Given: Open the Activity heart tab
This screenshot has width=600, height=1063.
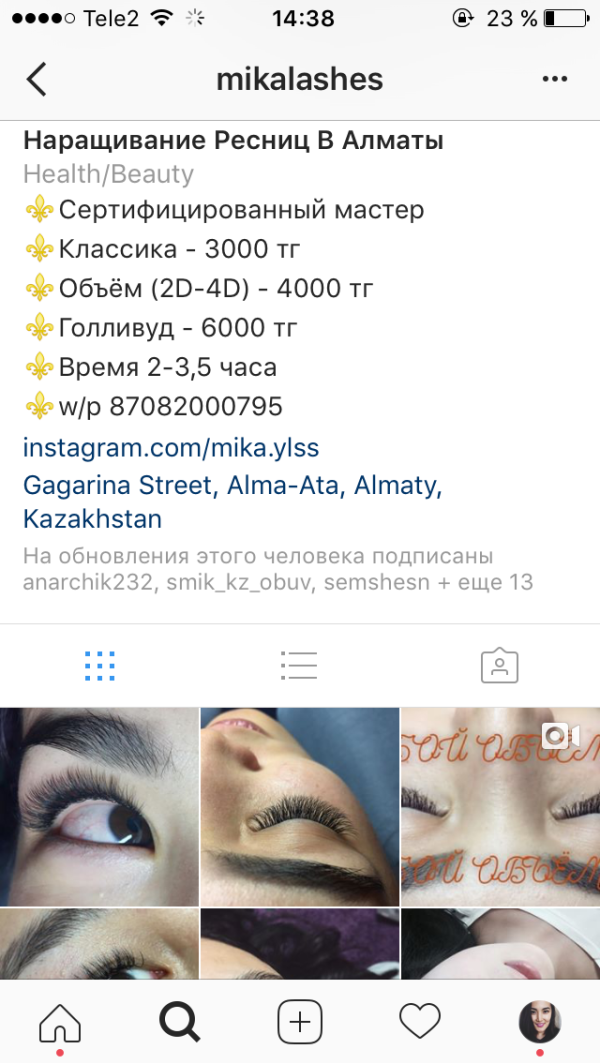Looking at the screenshot, I should coord(420,1022).
